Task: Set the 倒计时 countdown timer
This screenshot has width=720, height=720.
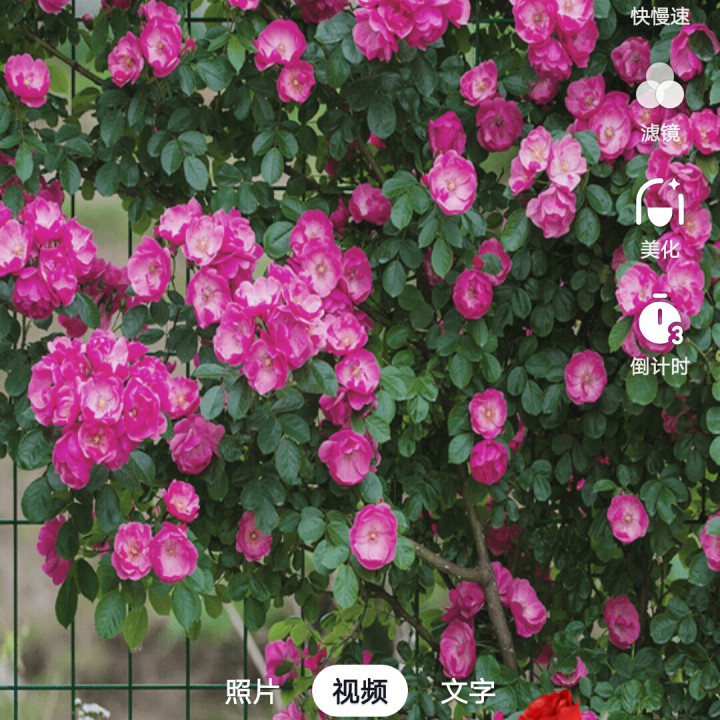Action: (x=660, y=333)
